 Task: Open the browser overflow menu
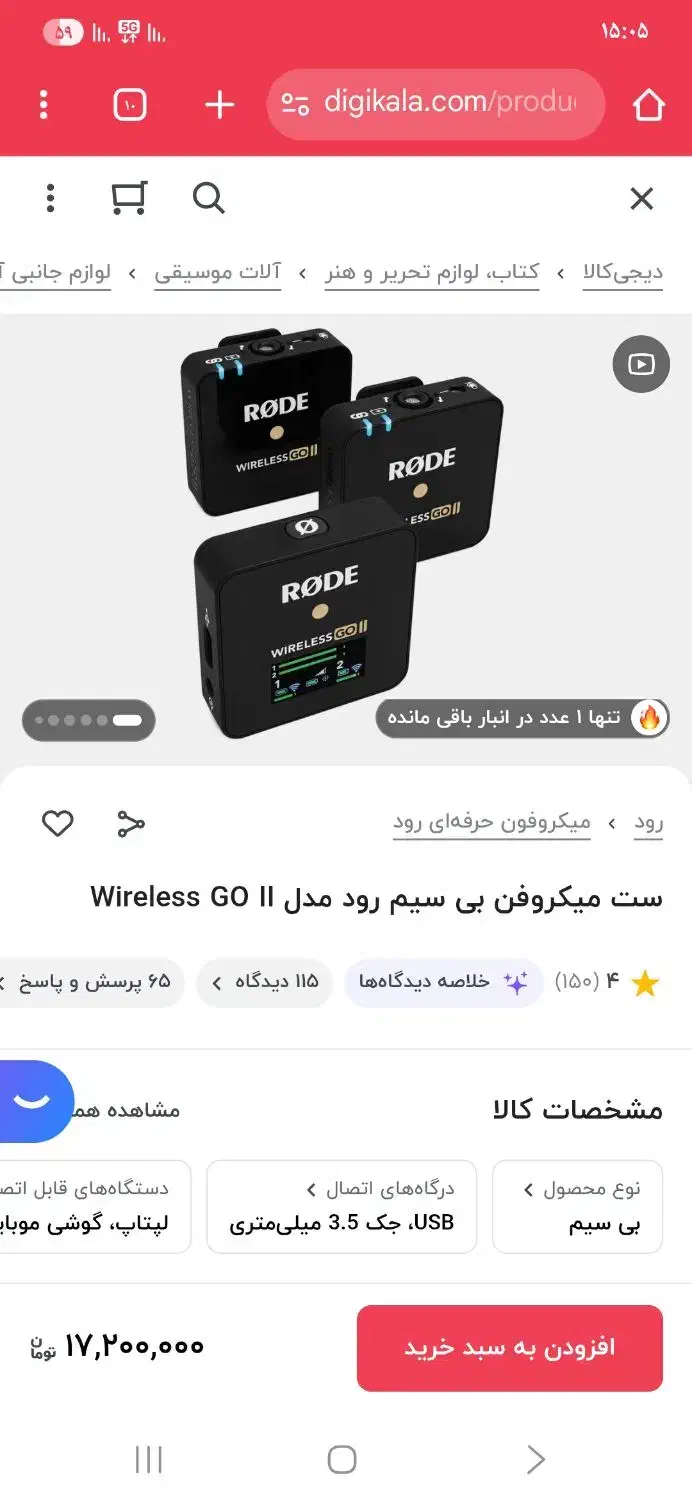(x=43, y=104)
